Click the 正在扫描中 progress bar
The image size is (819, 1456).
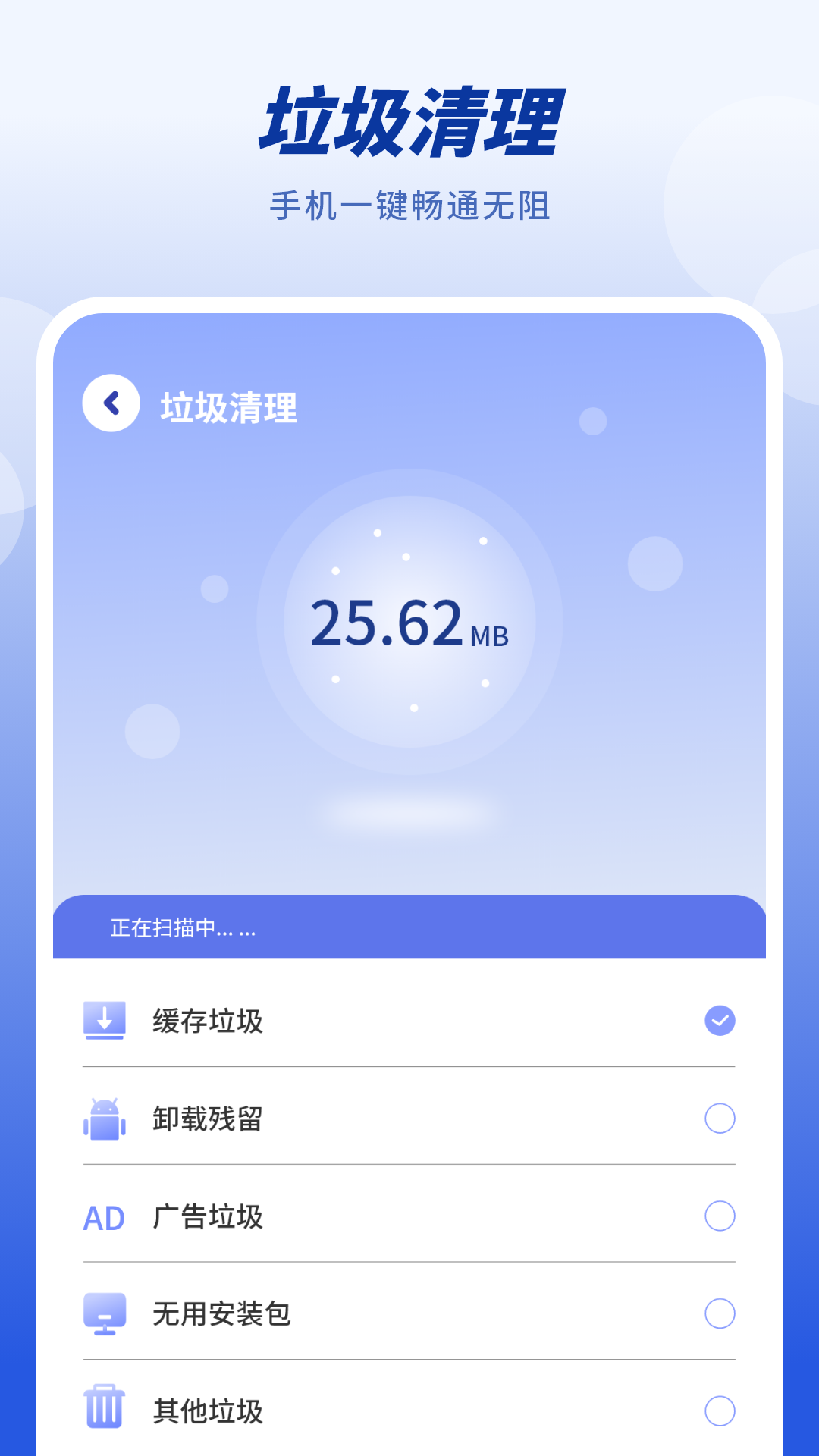[x=409, y=928]
